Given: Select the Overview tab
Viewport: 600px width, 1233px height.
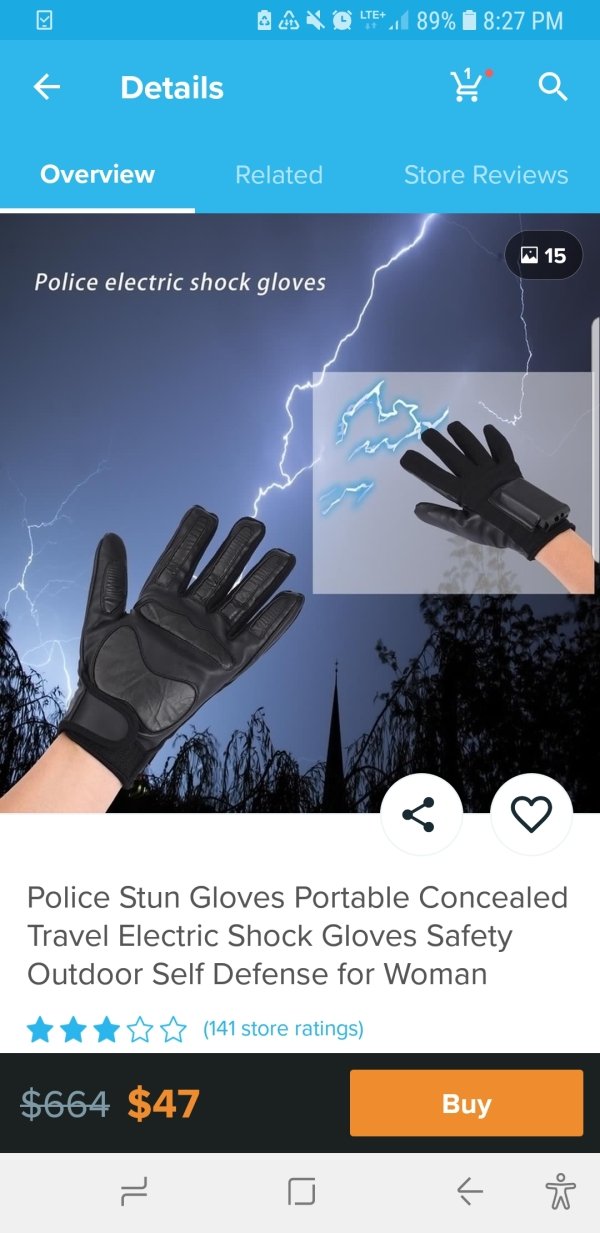Looking at the screenshot, I should point(97,175).
